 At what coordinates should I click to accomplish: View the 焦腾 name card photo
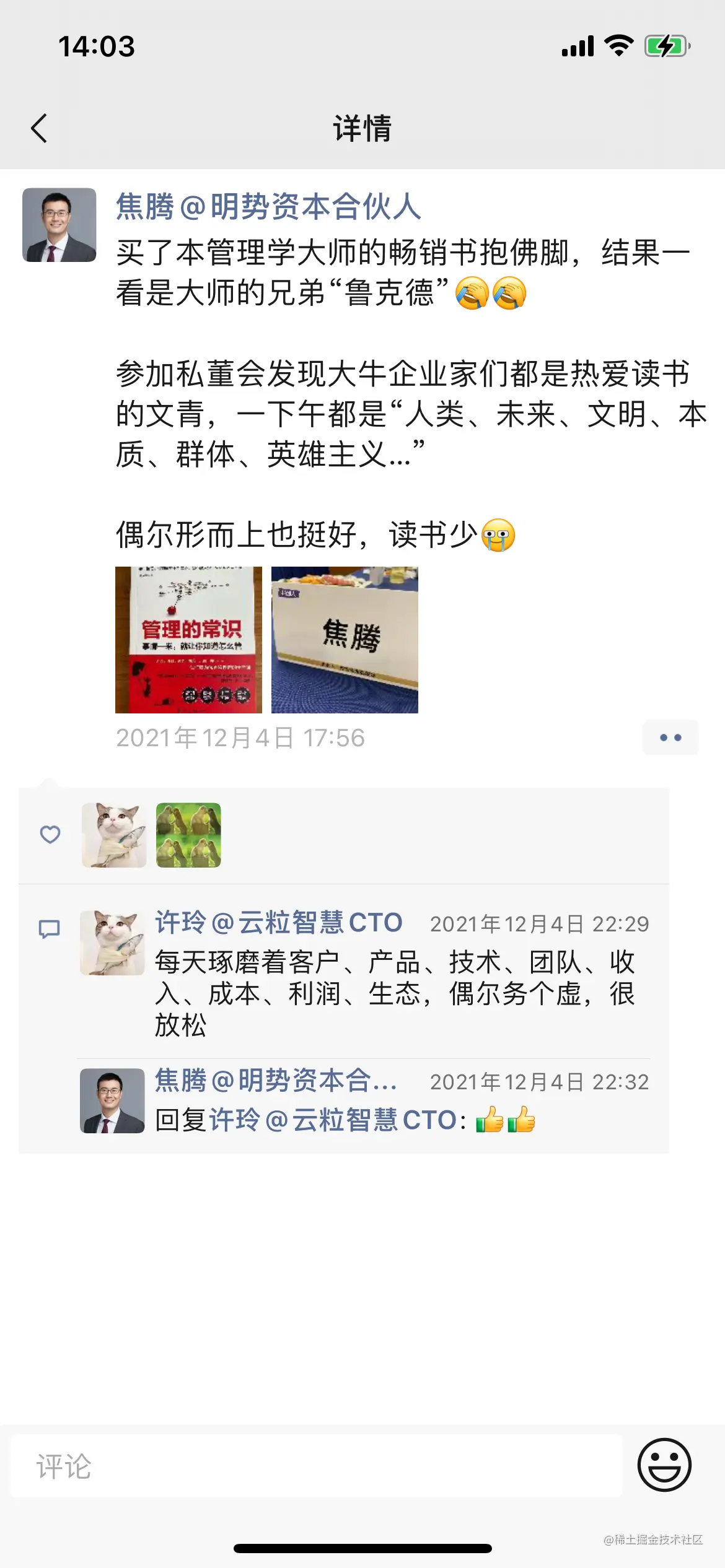(345, 640)
